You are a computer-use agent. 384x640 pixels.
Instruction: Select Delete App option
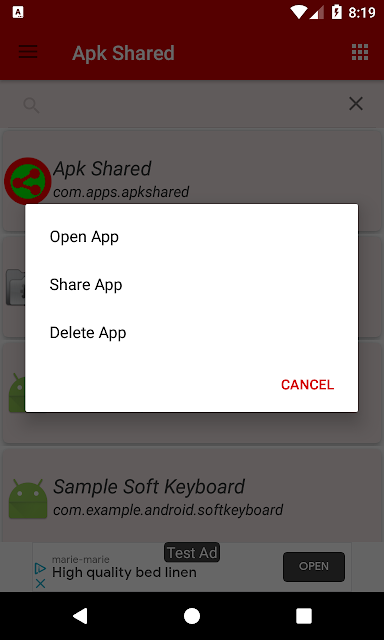click(191, 333)
